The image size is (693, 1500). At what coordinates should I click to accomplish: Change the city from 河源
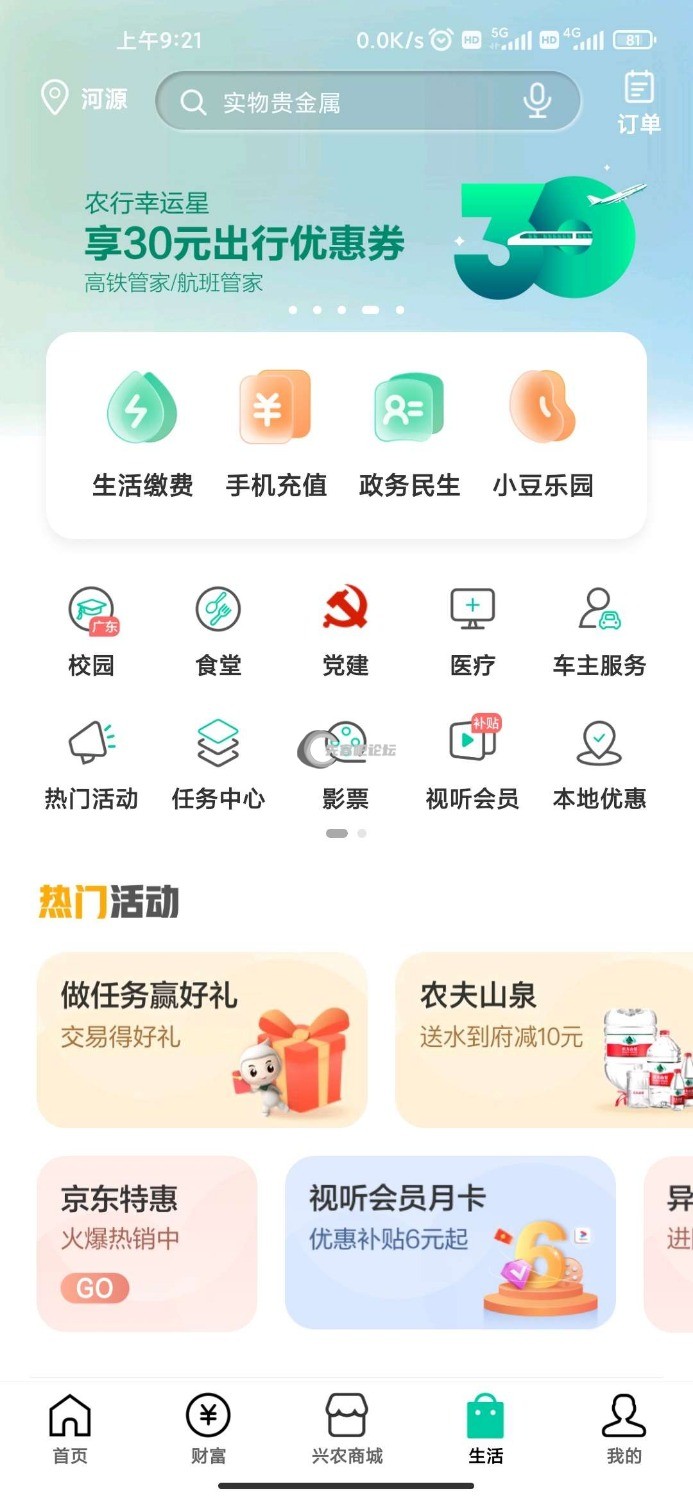(85, 99)
